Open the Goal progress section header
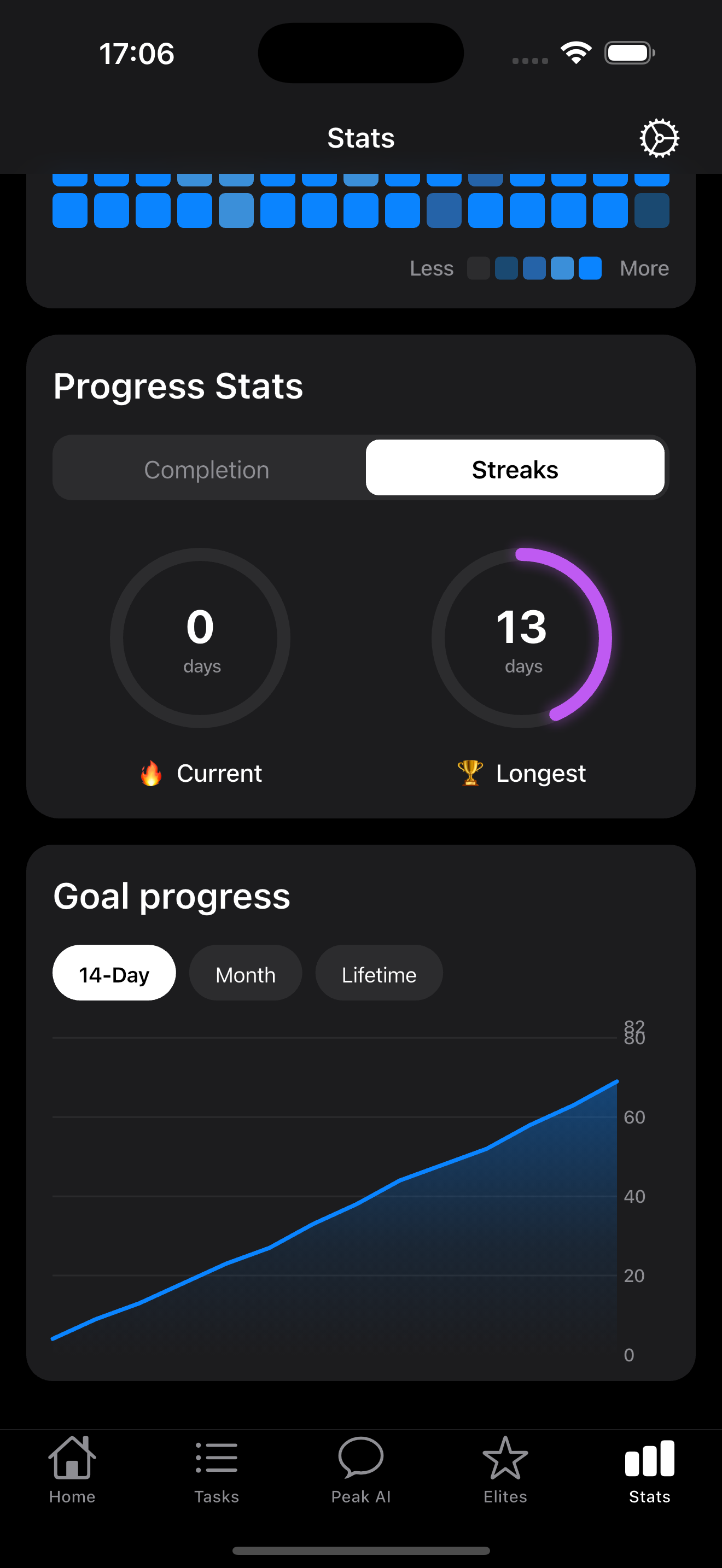The width and height of the screenshot is (722, 1568). pyautogui.click(x=172, y=895)
